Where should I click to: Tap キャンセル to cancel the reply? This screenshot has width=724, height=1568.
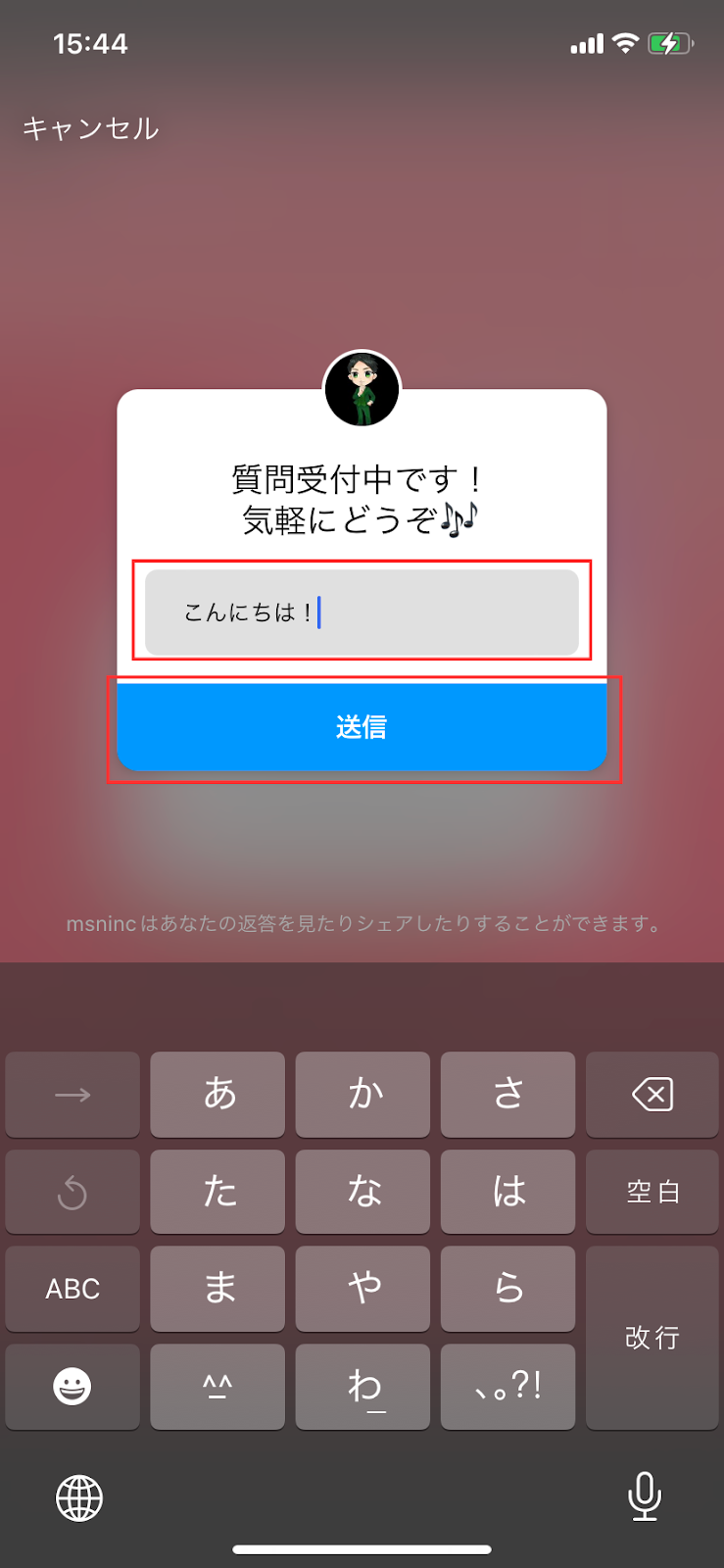[90, 128]
